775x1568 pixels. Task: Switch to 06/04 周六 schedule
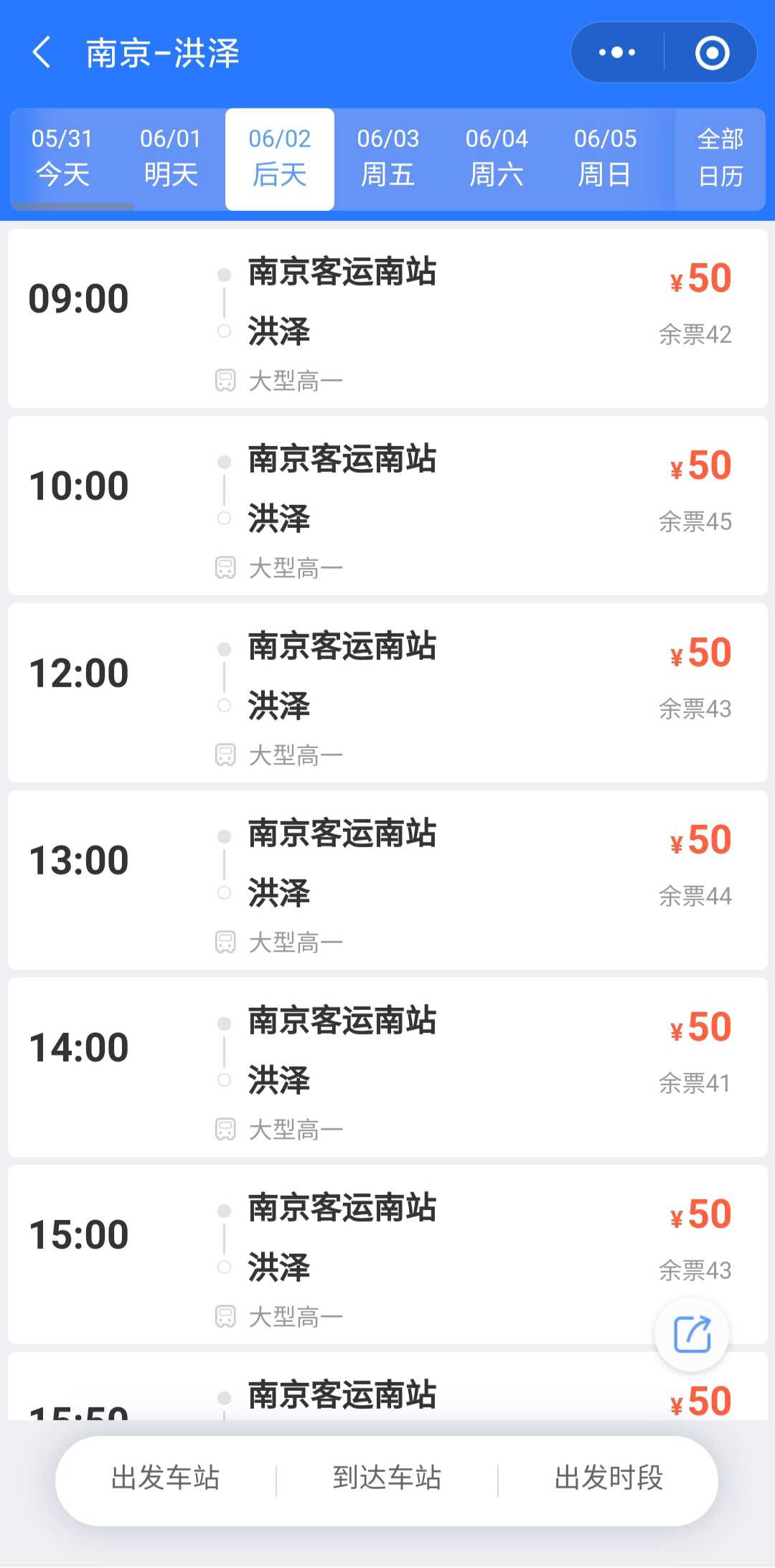pyautogui.click(x=497, y=159)
